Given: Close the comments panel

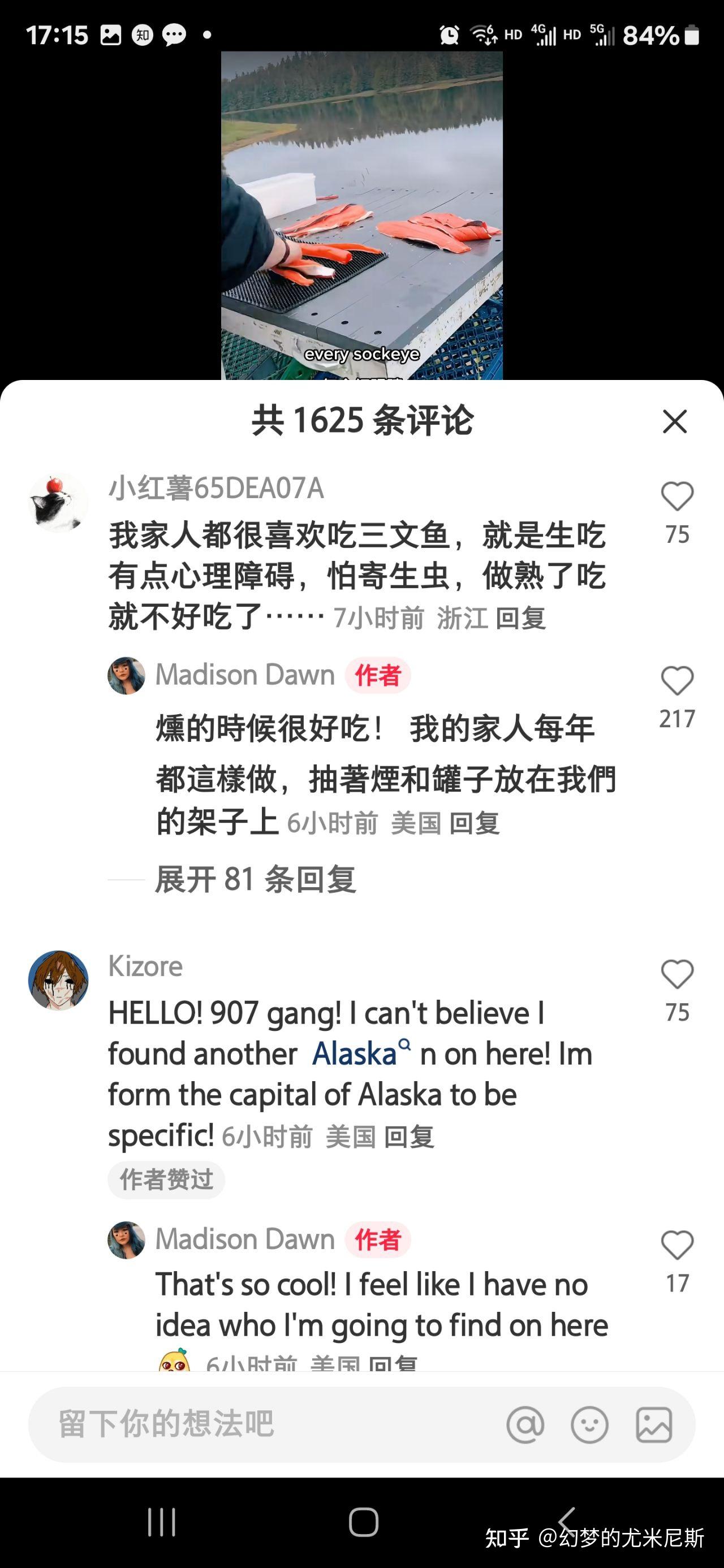Looking at the screenshot, I should pos(674,421).
